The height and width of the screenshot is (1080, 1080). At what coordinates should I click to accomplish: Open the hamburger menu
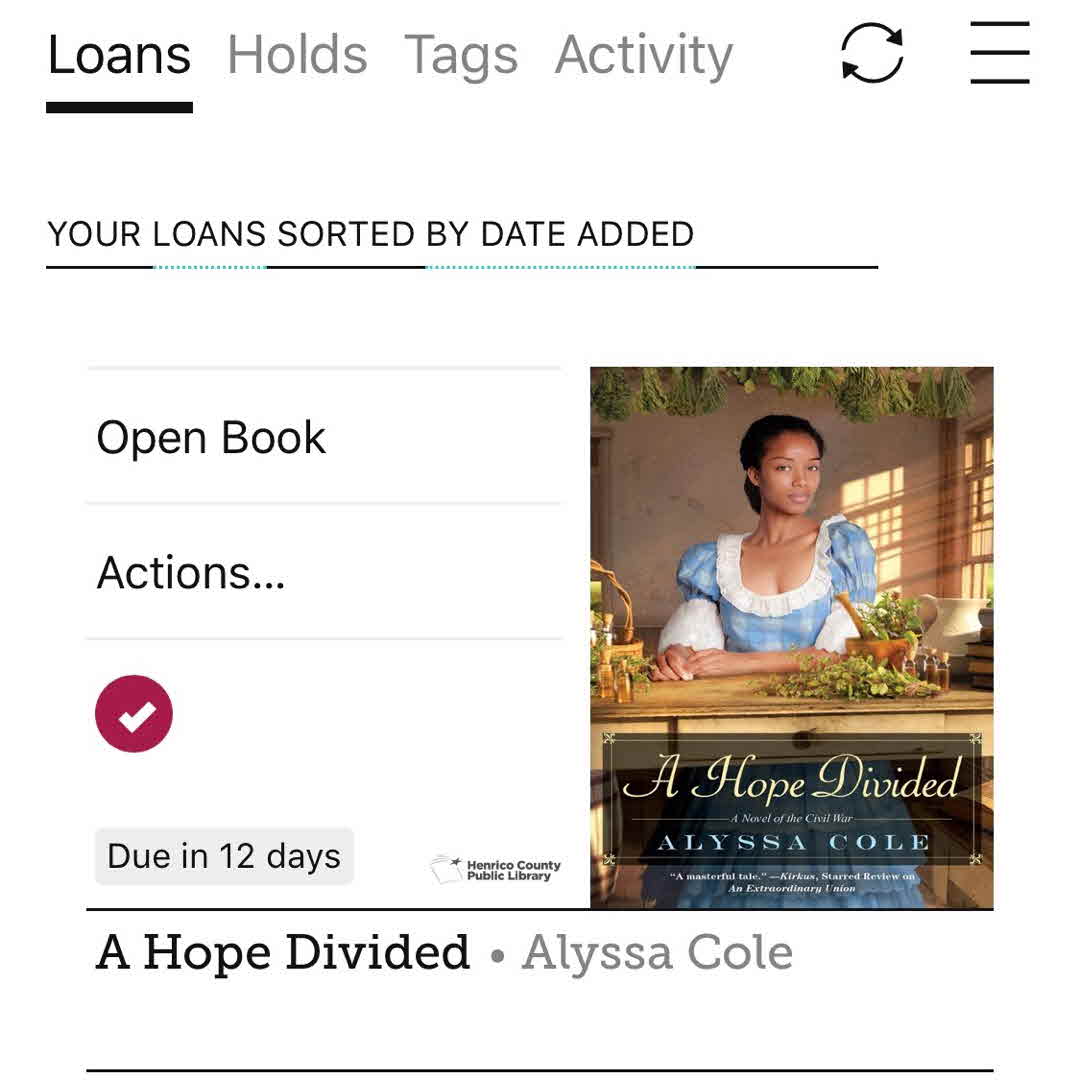click(x=999, y=53)
